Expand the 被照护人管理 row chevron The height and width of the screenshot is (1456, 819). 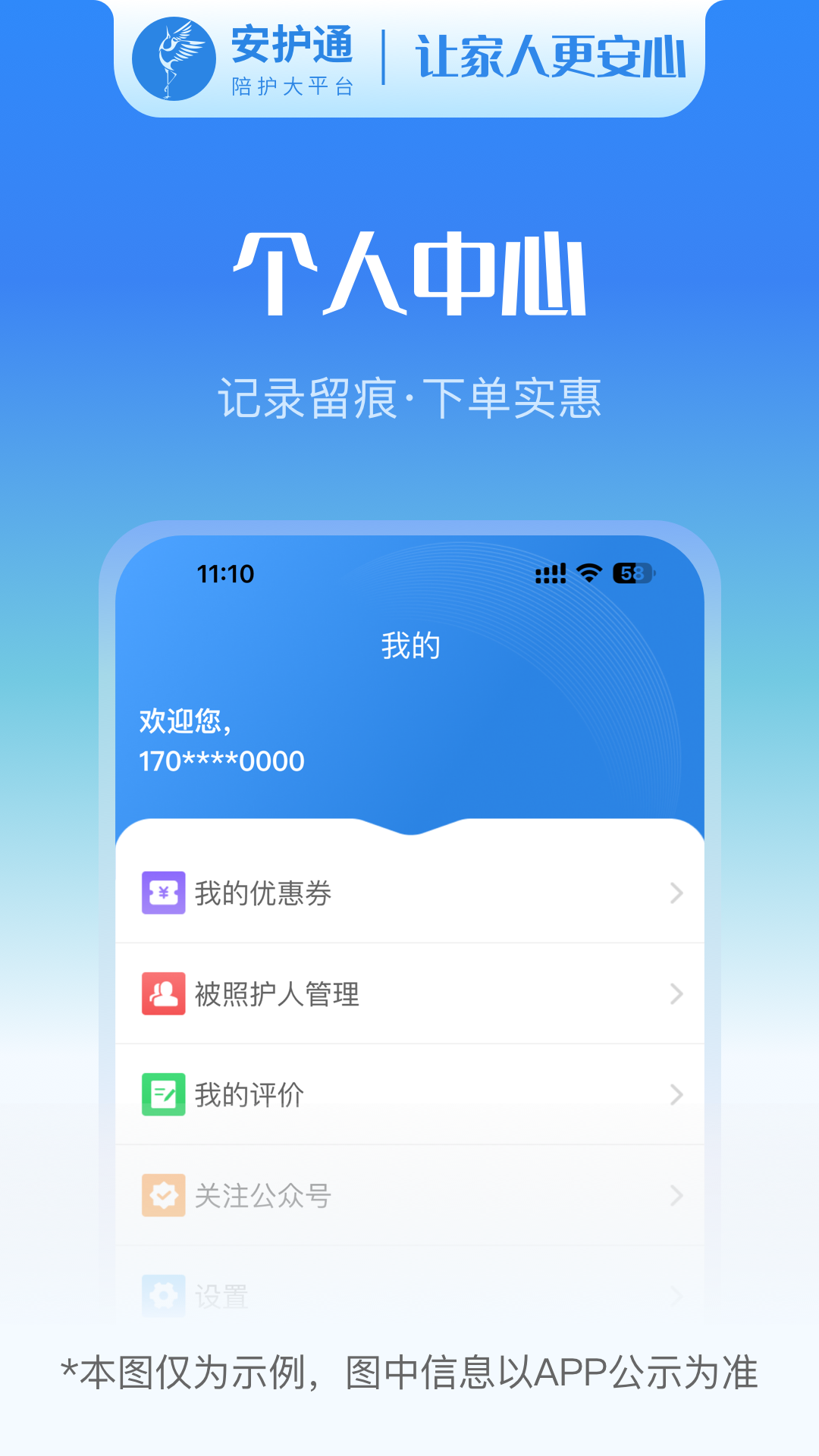676,993
